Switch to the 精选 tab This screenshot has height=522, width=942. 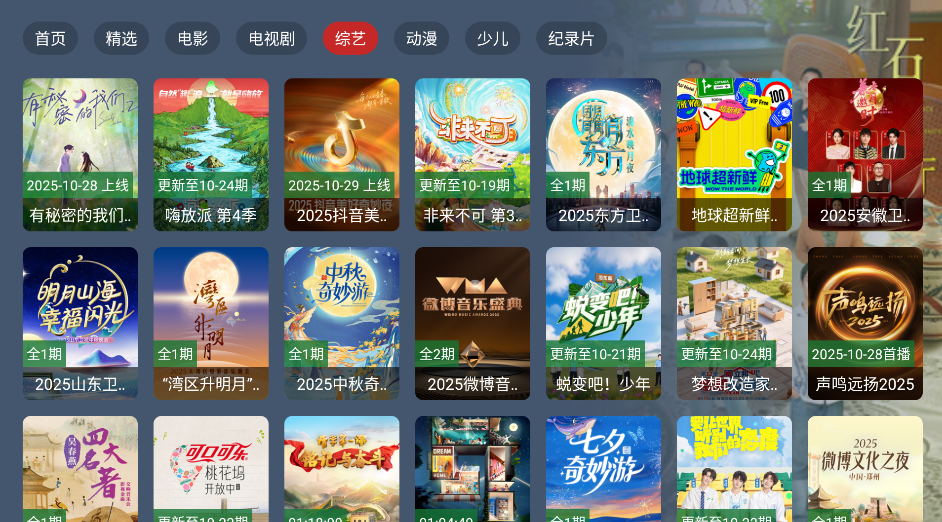click(121, 39)
